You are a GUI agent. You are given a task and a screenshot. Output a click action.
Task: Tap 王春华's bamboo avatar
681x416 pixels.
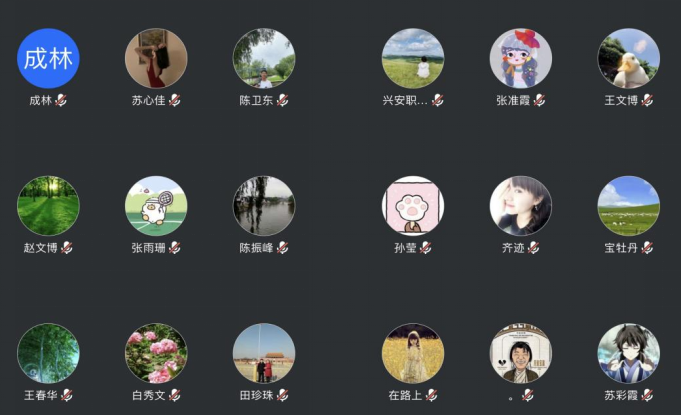[x=48, y=353]
